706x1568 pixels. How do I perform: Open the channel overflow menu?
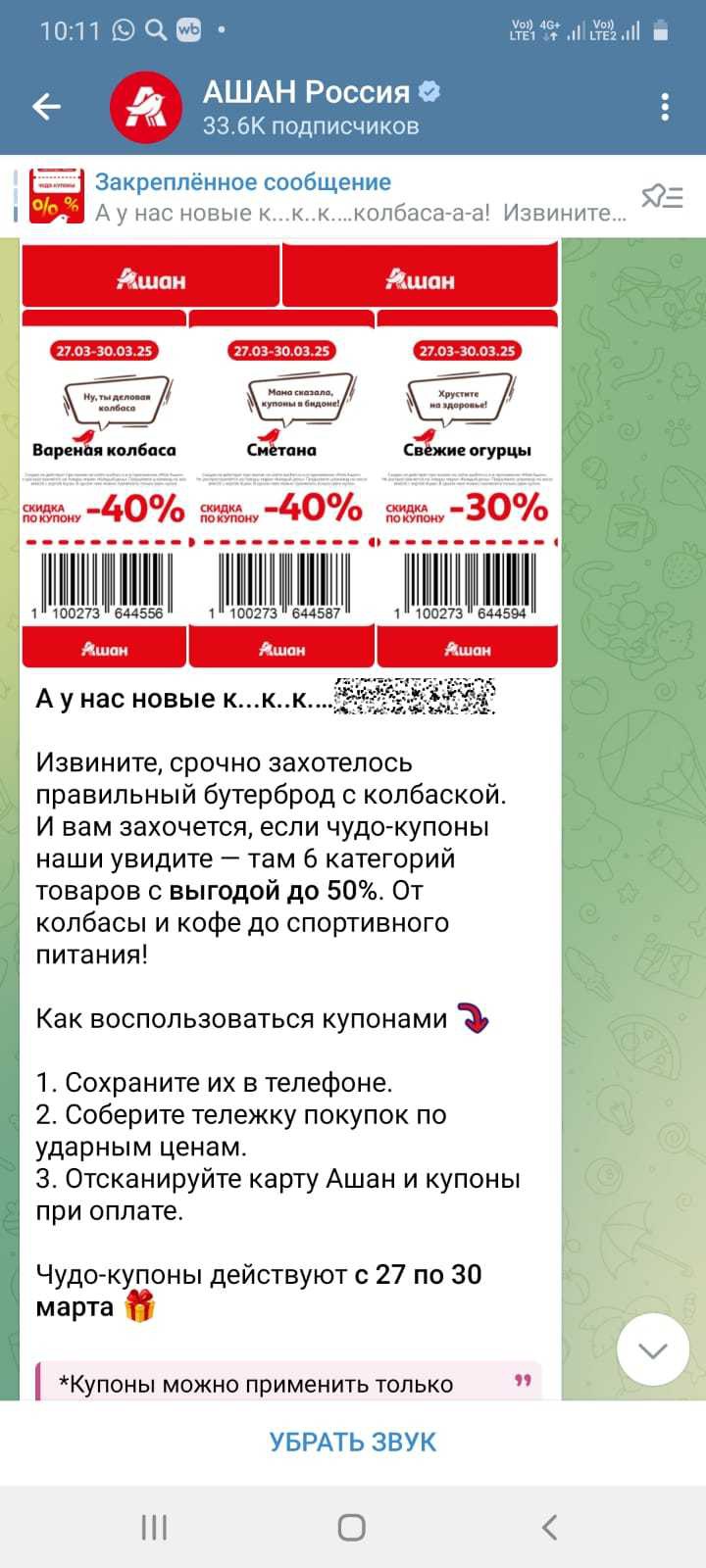click(x=665, y=106)
